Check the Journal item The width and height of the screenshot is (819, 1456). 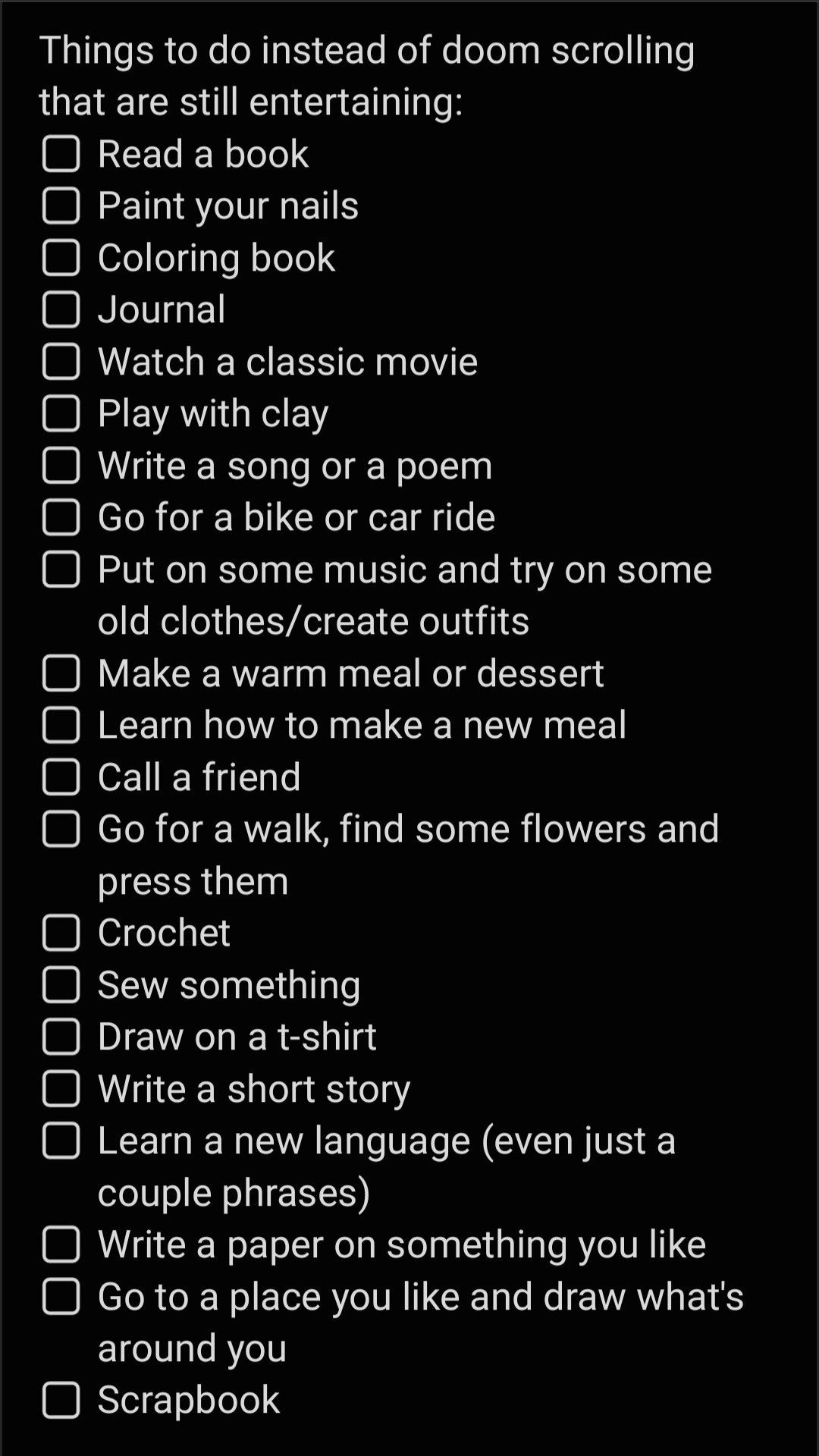61,309
